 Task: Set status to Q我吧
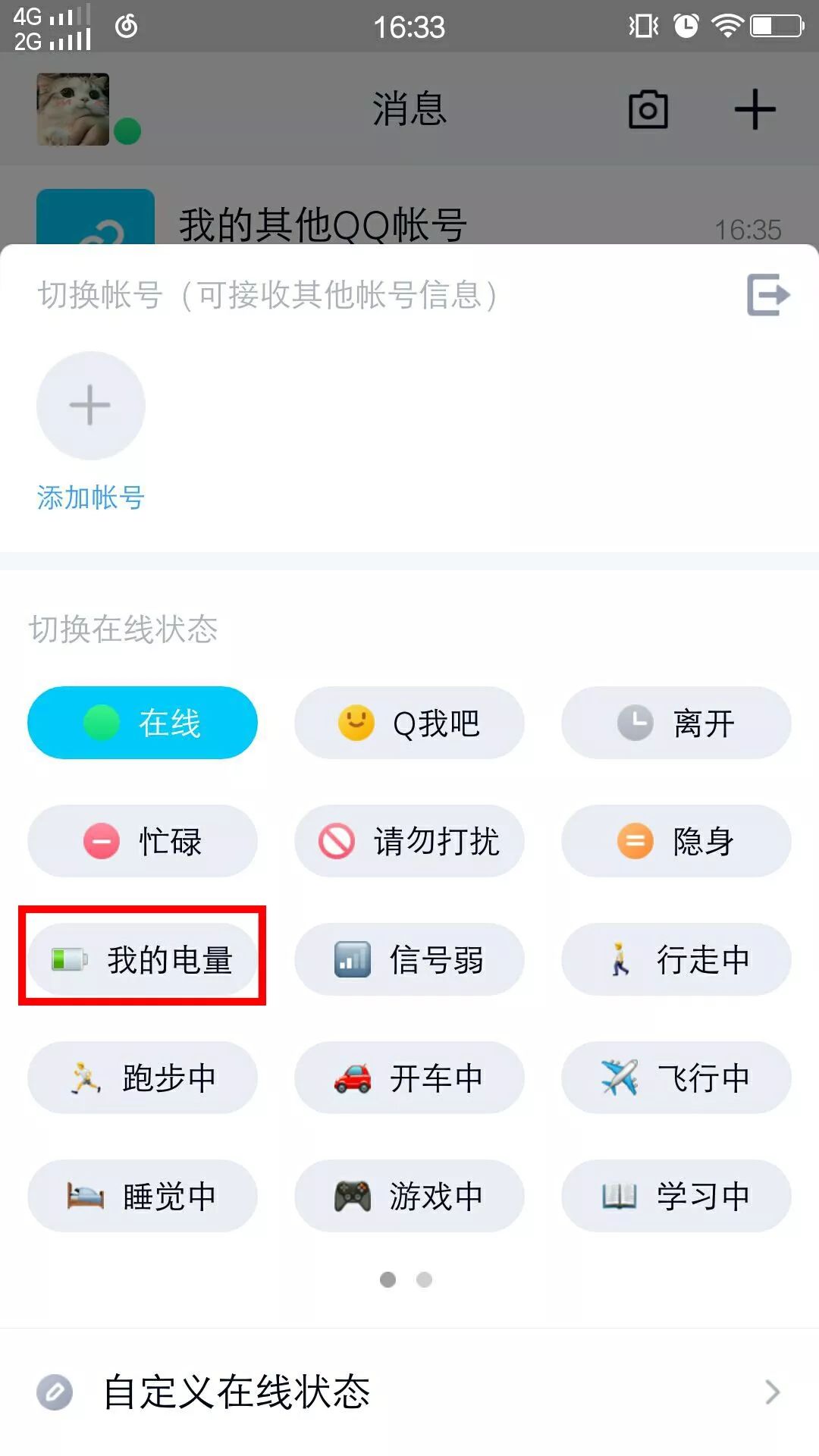tap(409, 723)
